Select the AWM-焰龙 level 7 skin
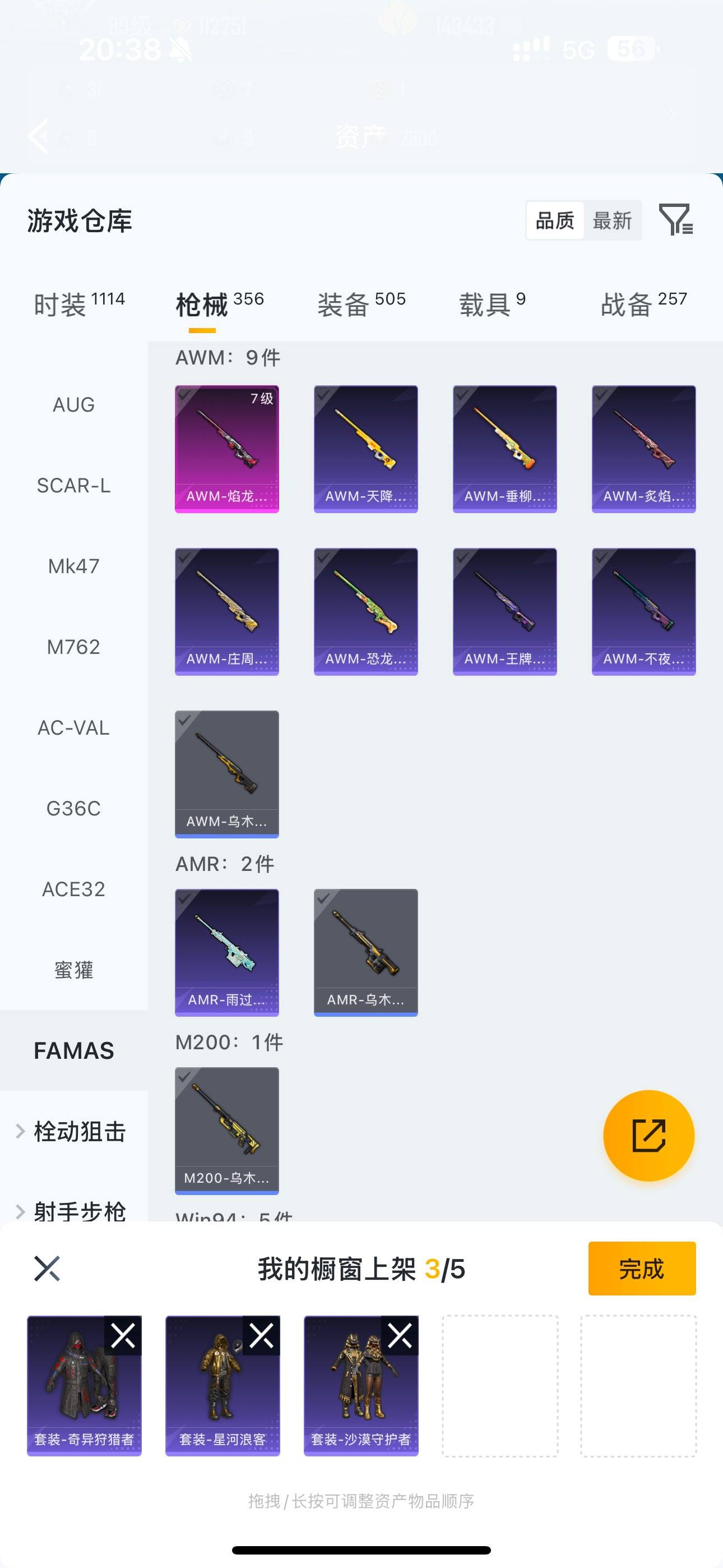723x1568 pixels. (227, 449)
